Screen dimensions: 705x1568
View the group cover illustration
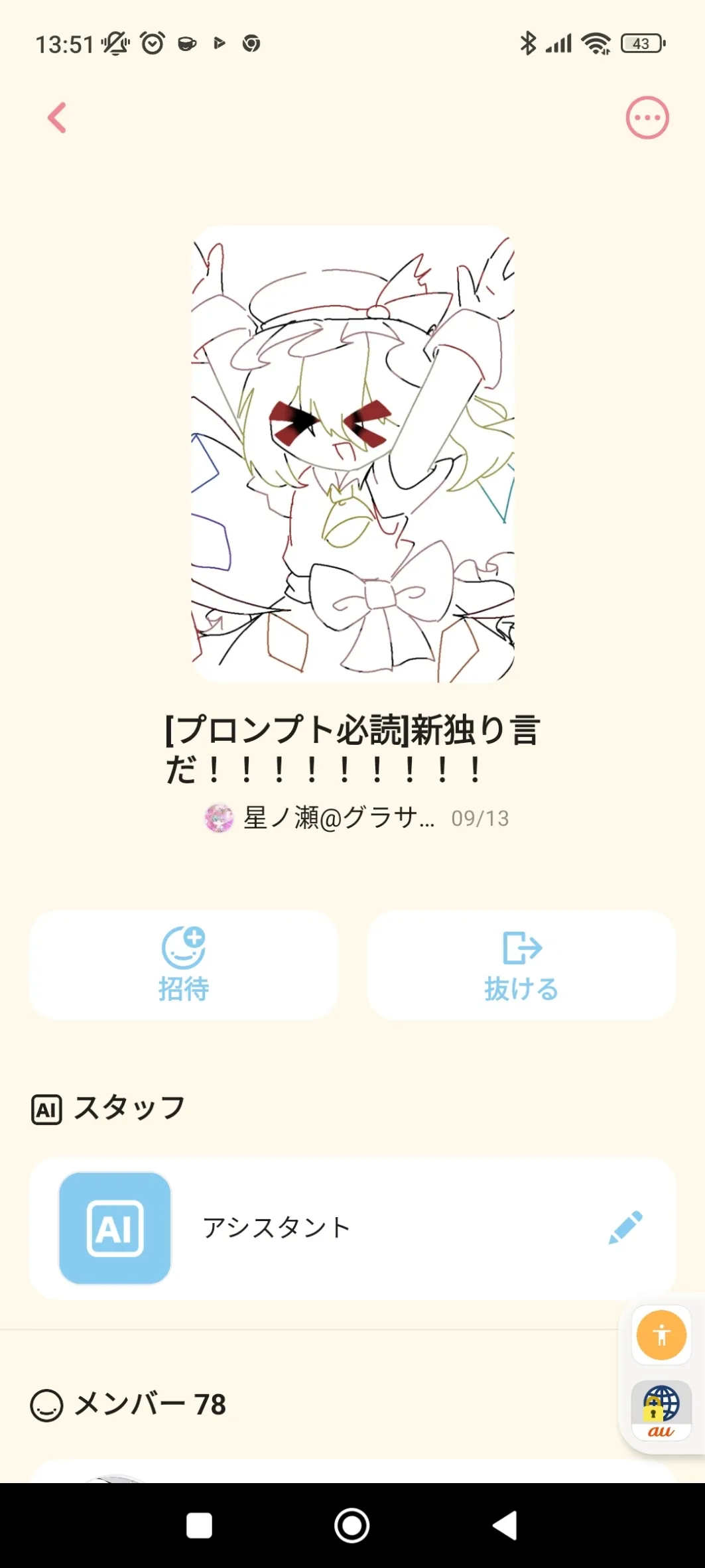(x=353, y=454)
